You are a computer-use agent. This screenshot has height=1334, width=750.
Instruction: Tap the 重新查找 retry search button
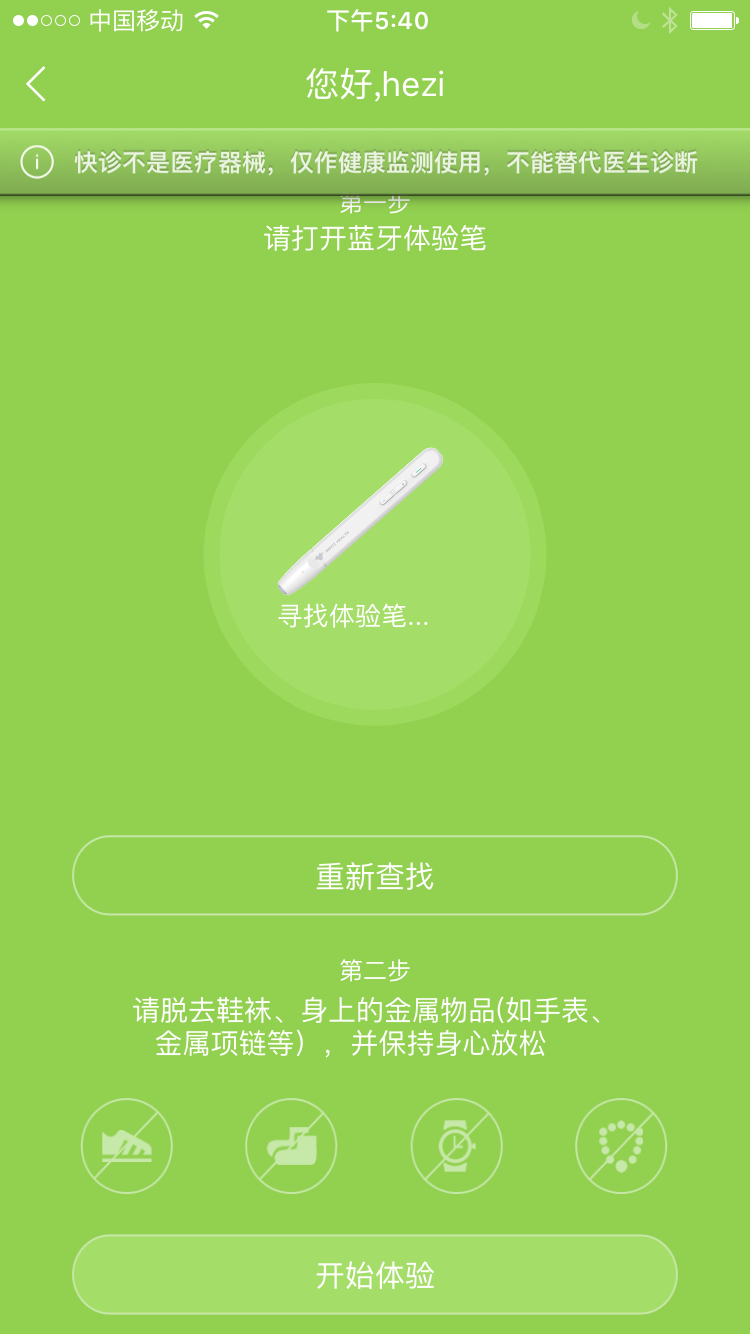click(x=375, y=874)
